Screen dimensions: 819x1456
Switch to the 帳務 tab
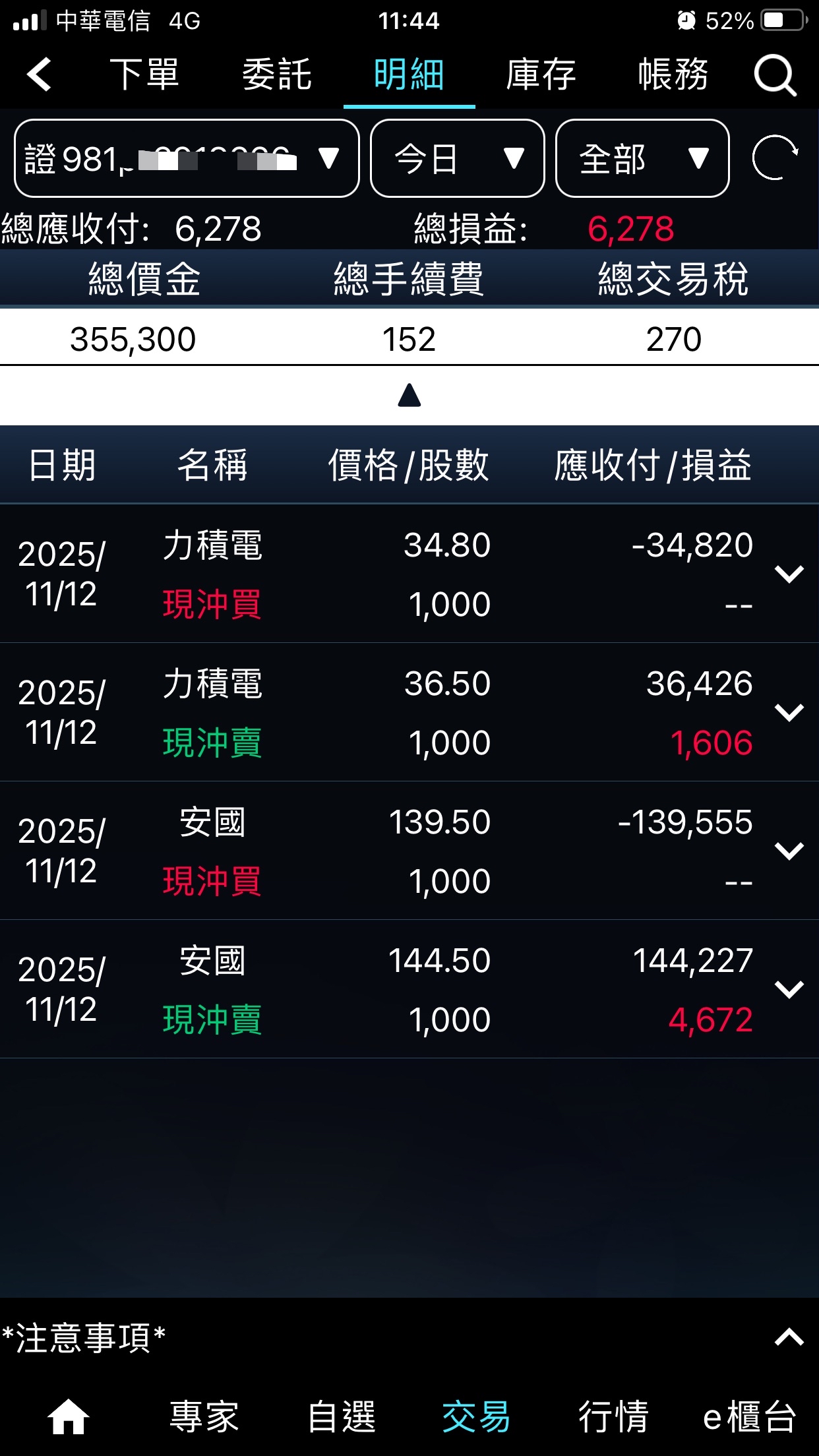pyautogui.click(x=673, y=74)
